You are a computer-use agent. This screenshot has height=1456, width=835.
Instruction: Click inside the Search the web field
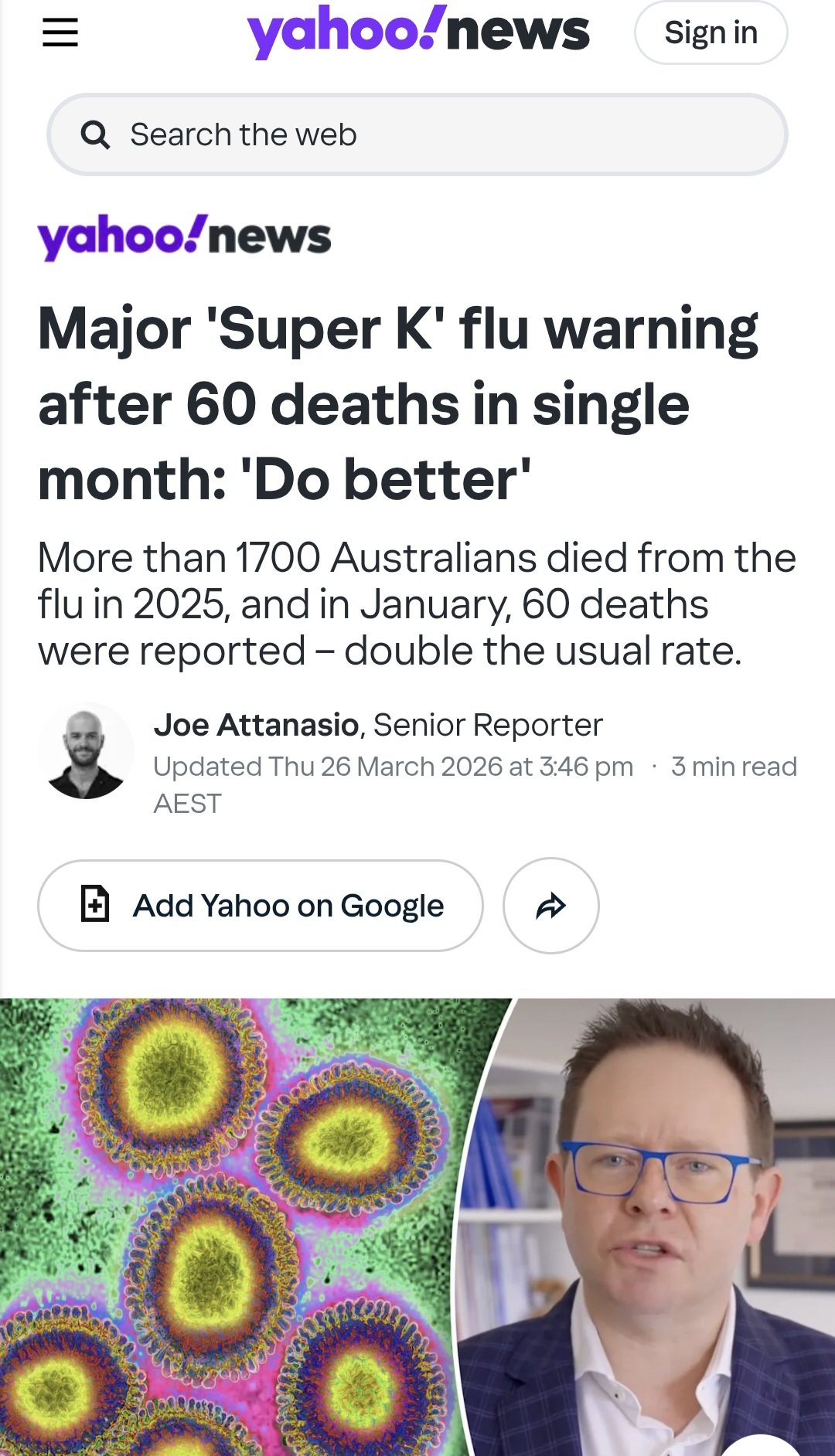[417, 134]
